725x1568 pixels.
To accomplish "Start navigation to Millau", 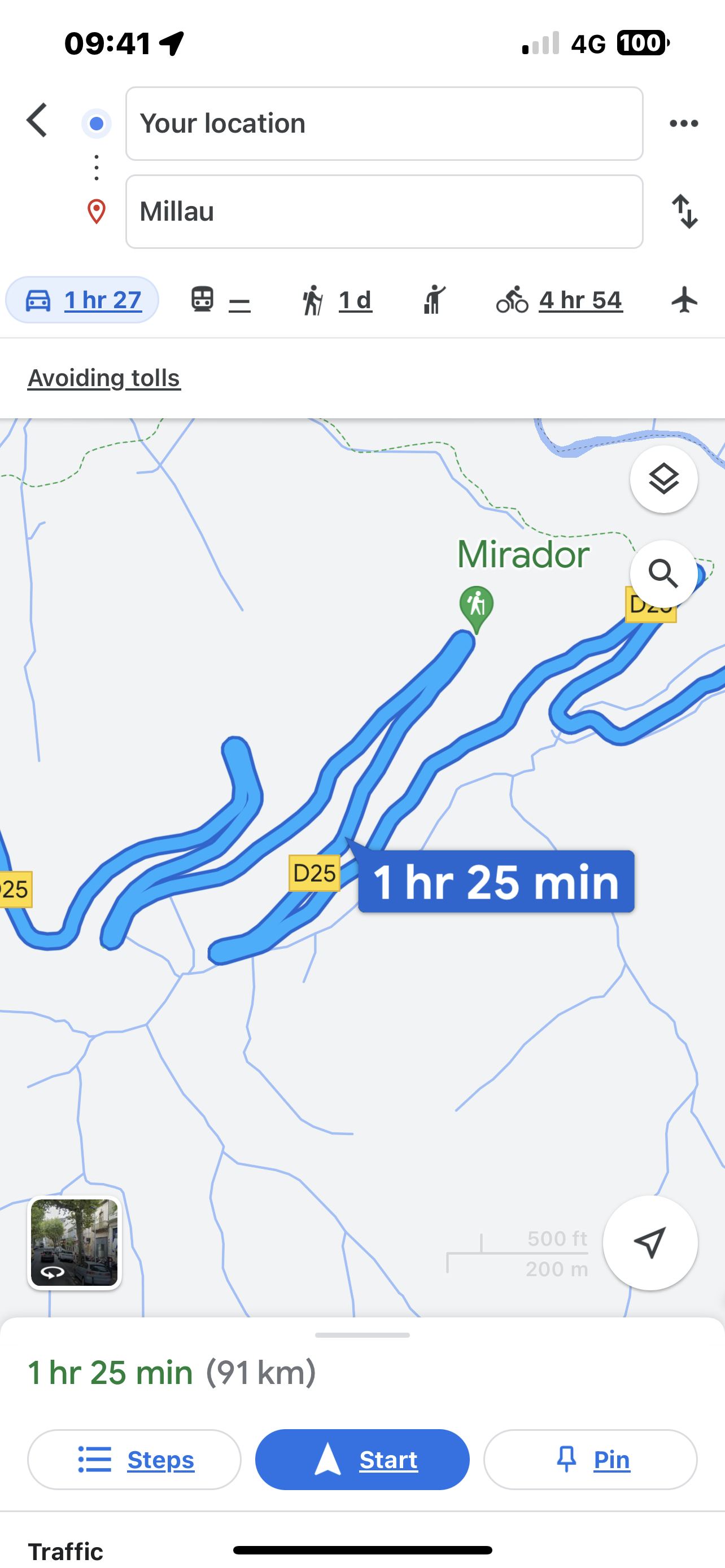I will click(362, 1459).
